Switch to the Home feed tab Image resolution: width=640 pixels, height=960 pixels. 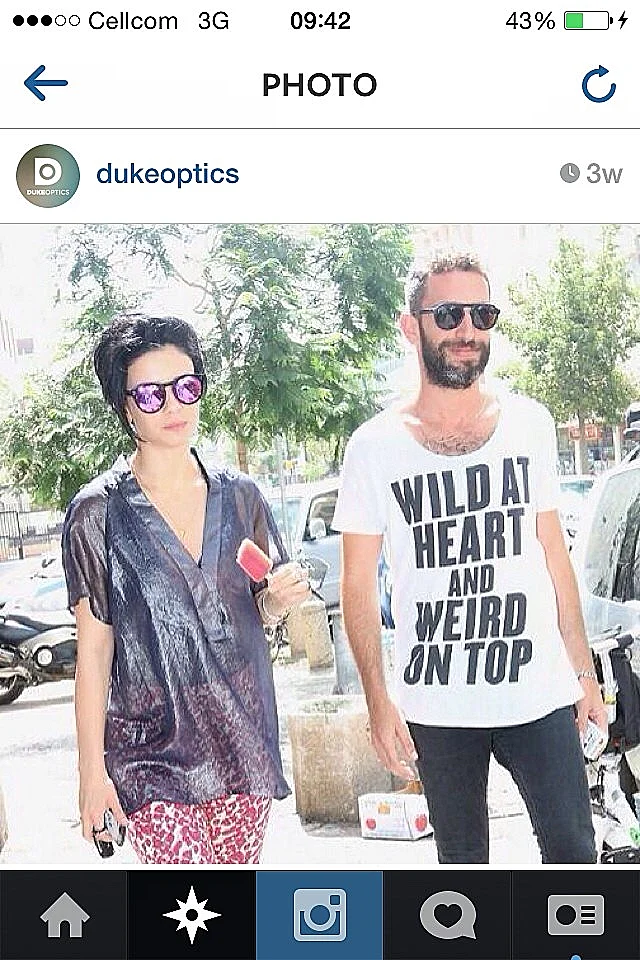(x=64, y=915)
